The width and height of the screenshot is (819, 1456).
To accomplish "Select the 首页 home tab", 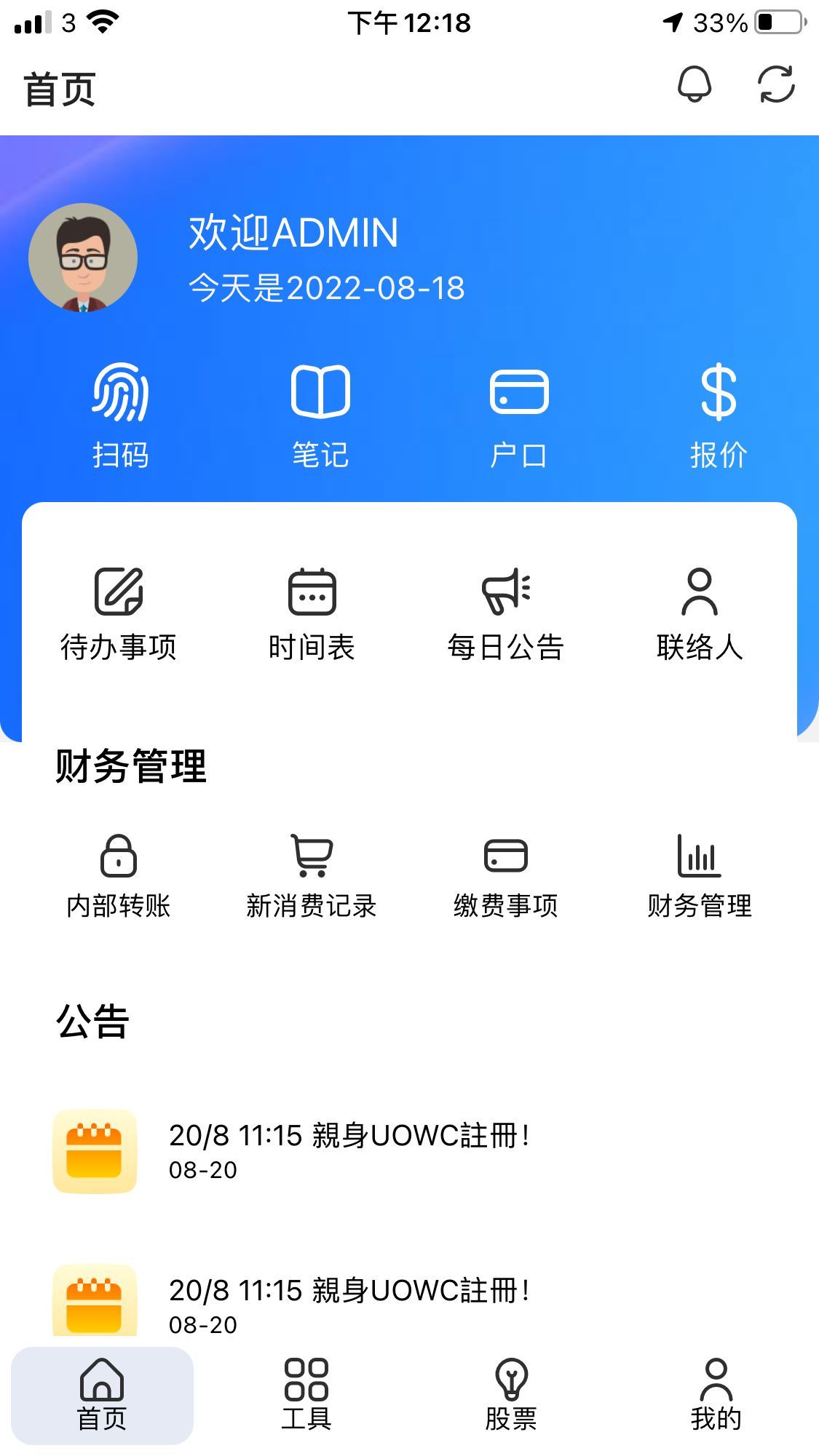I will tap(102, 1395).
